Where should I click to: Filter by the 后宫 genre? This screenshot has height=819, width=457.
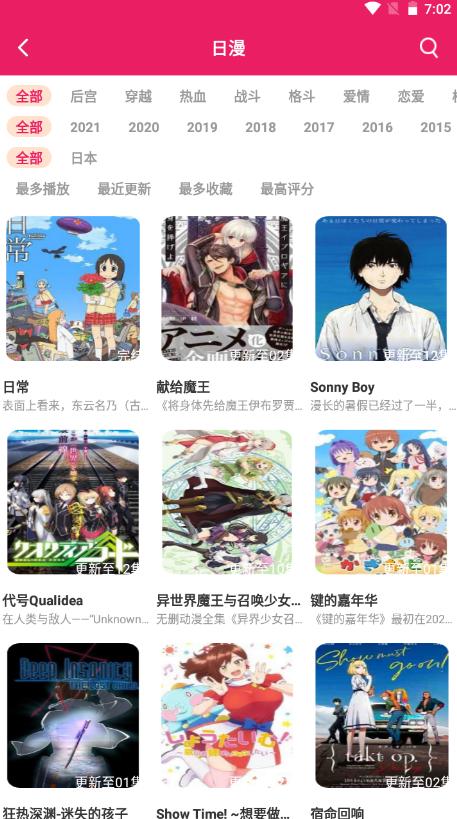[x=84, y=97]
